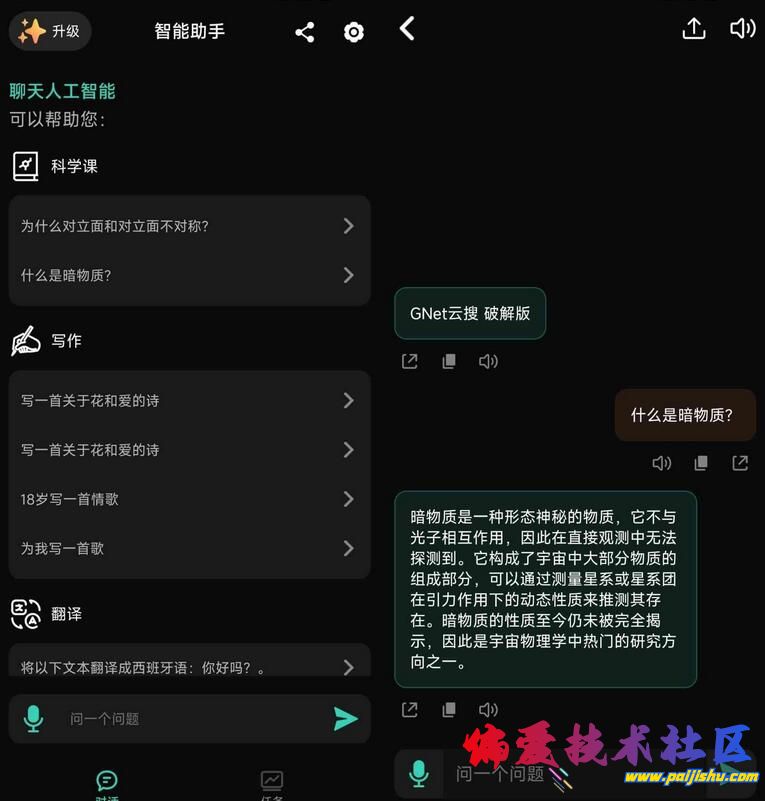This screenshot has height=801, width=765.
Task: Go back using the left arrow
Action: 407,28
